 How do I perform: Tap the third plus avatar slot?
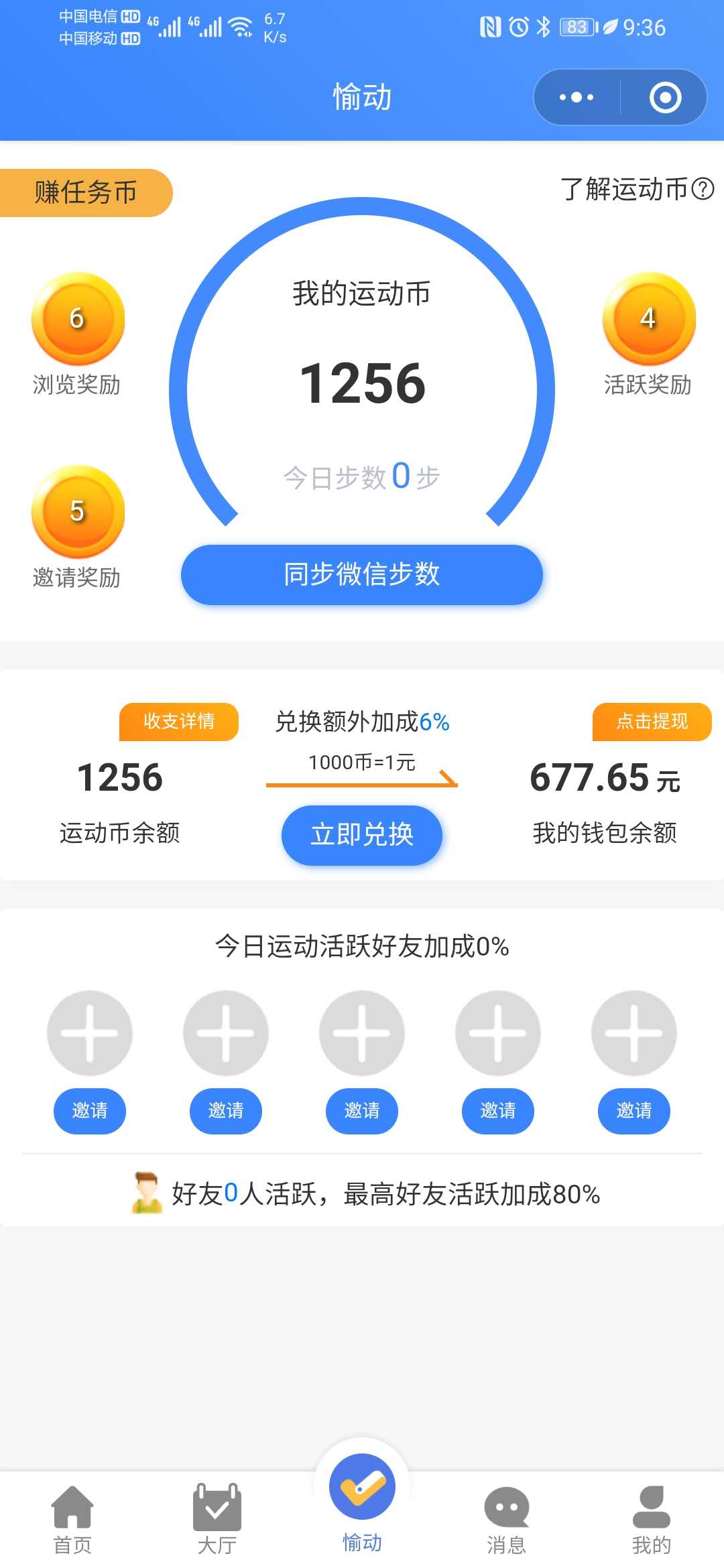coord(362,1033)
